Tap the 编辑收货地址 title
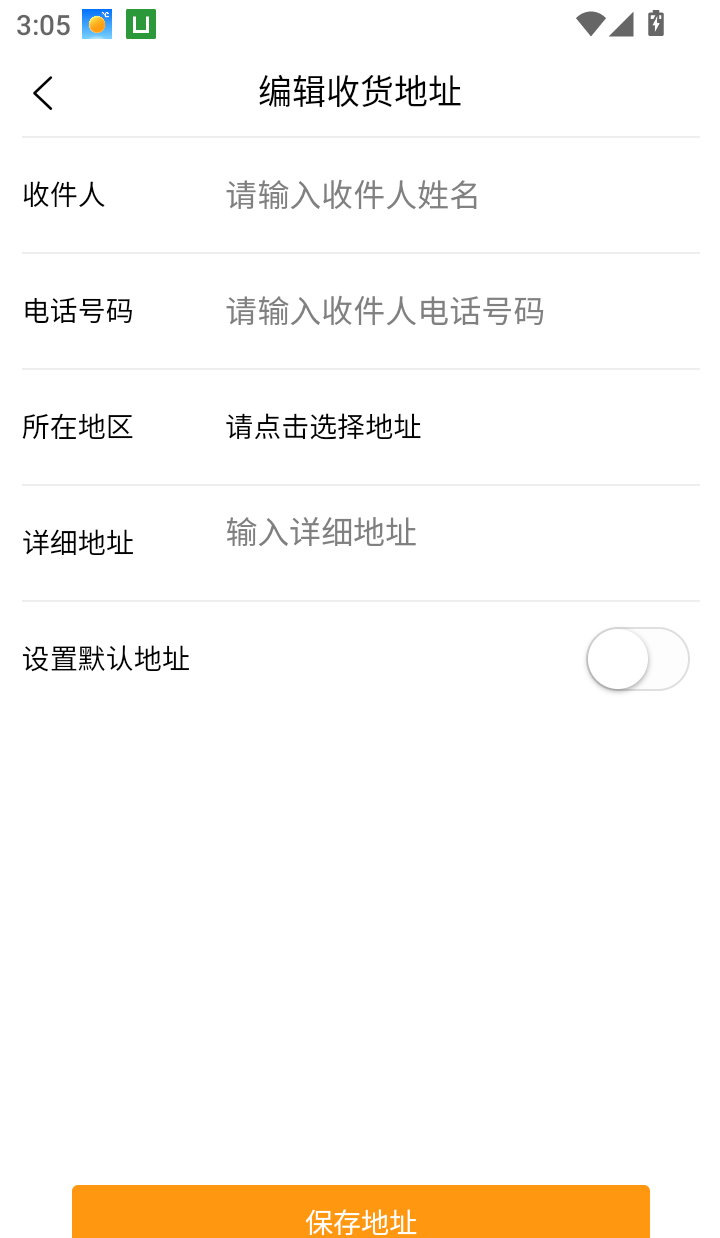Viewport: 720px width, 1238px height. tap(360, 91)
